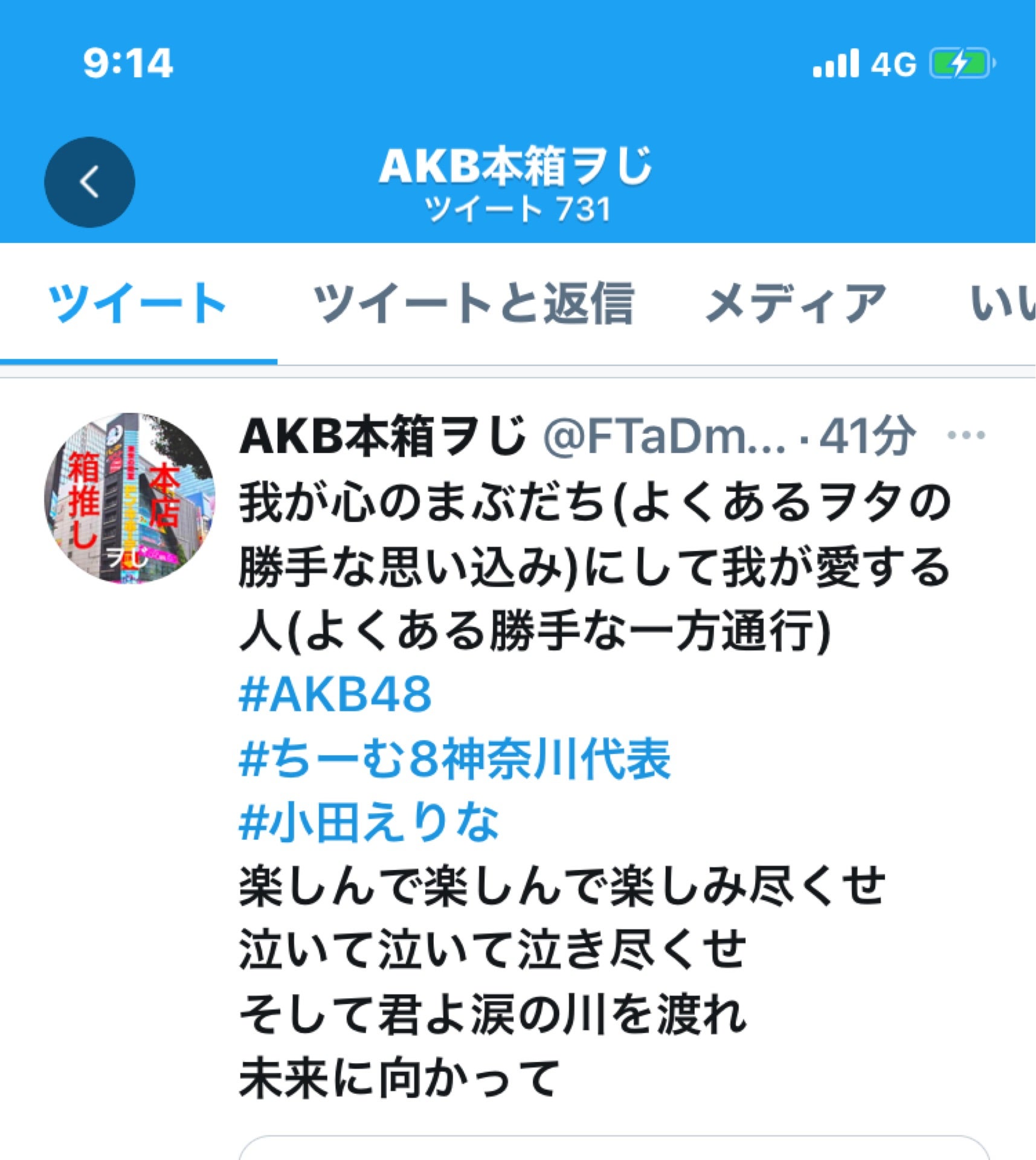1036x1160 pixels.
Task: Open the #小田えりな hashtag
Action: pos(369,823)
